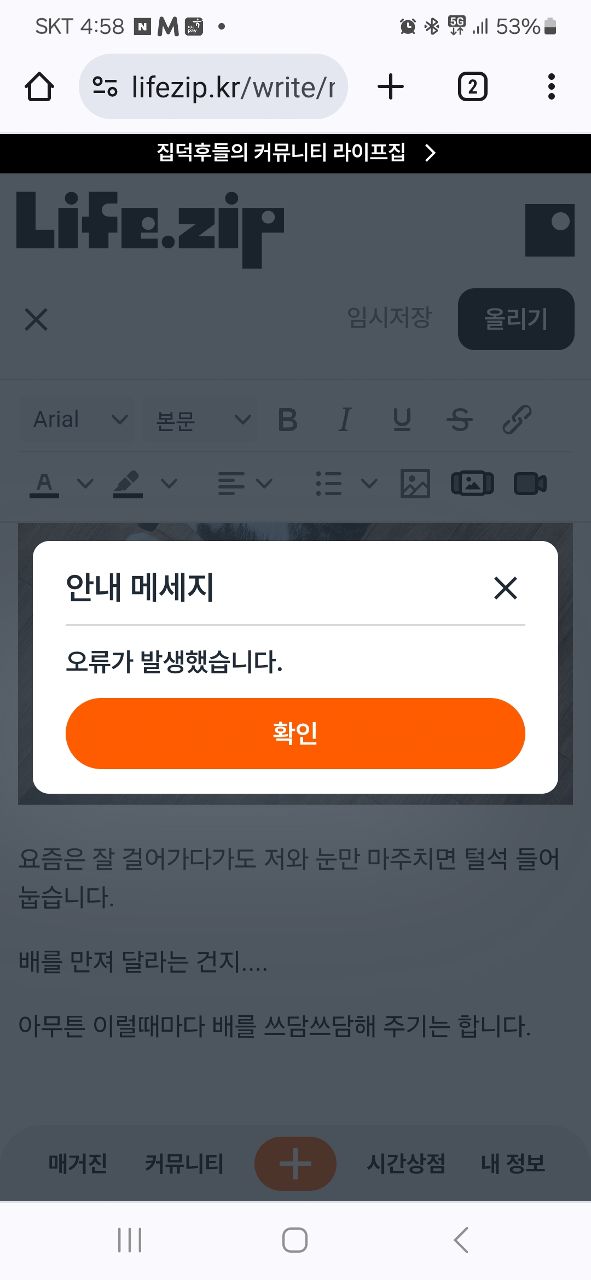Open the browser overflow menu

point(551,87)
